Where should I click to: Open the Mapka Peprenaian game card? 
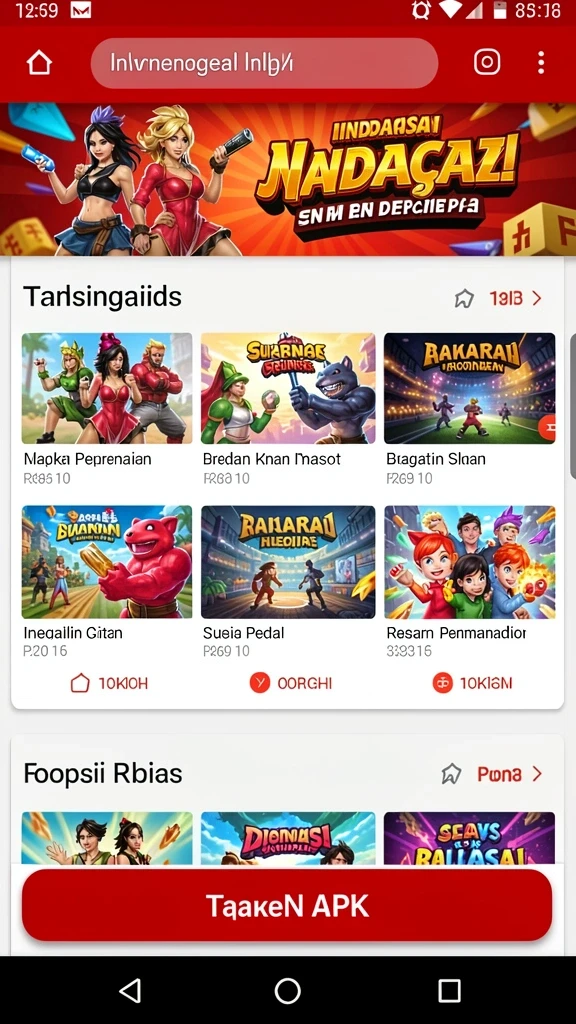(107, 409)
